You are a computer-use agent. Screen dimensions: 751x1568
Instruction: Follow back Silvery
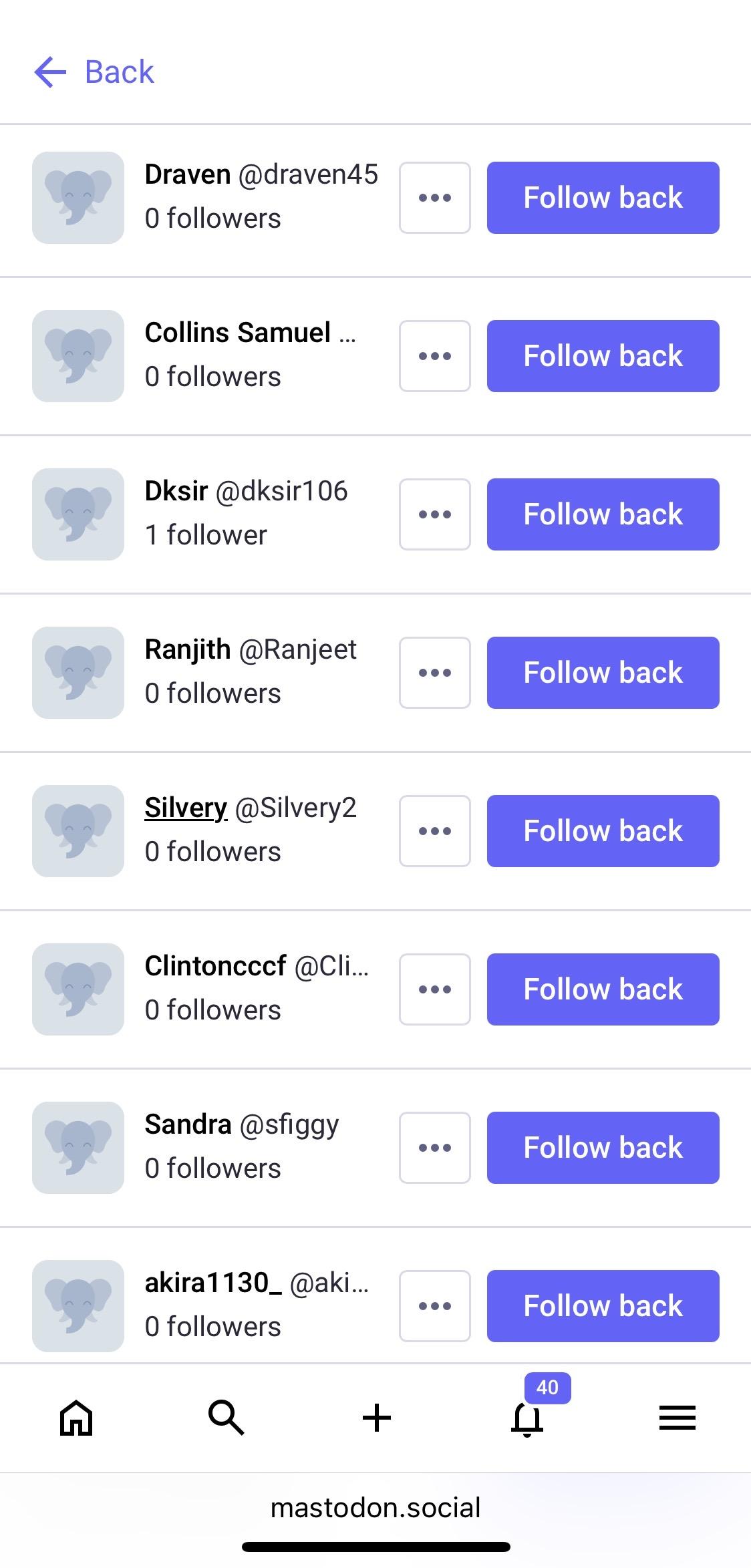(x=603, y=831)
